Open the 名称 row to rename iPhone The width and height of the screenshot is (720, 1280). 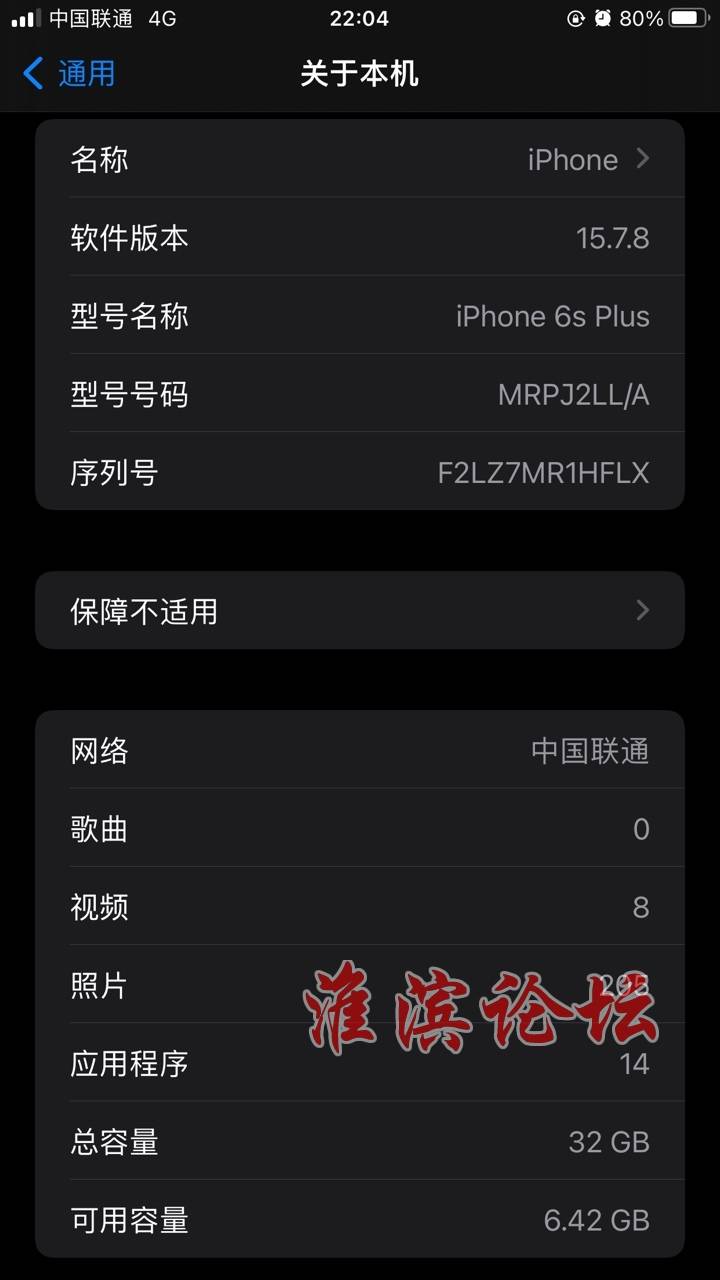360,160
